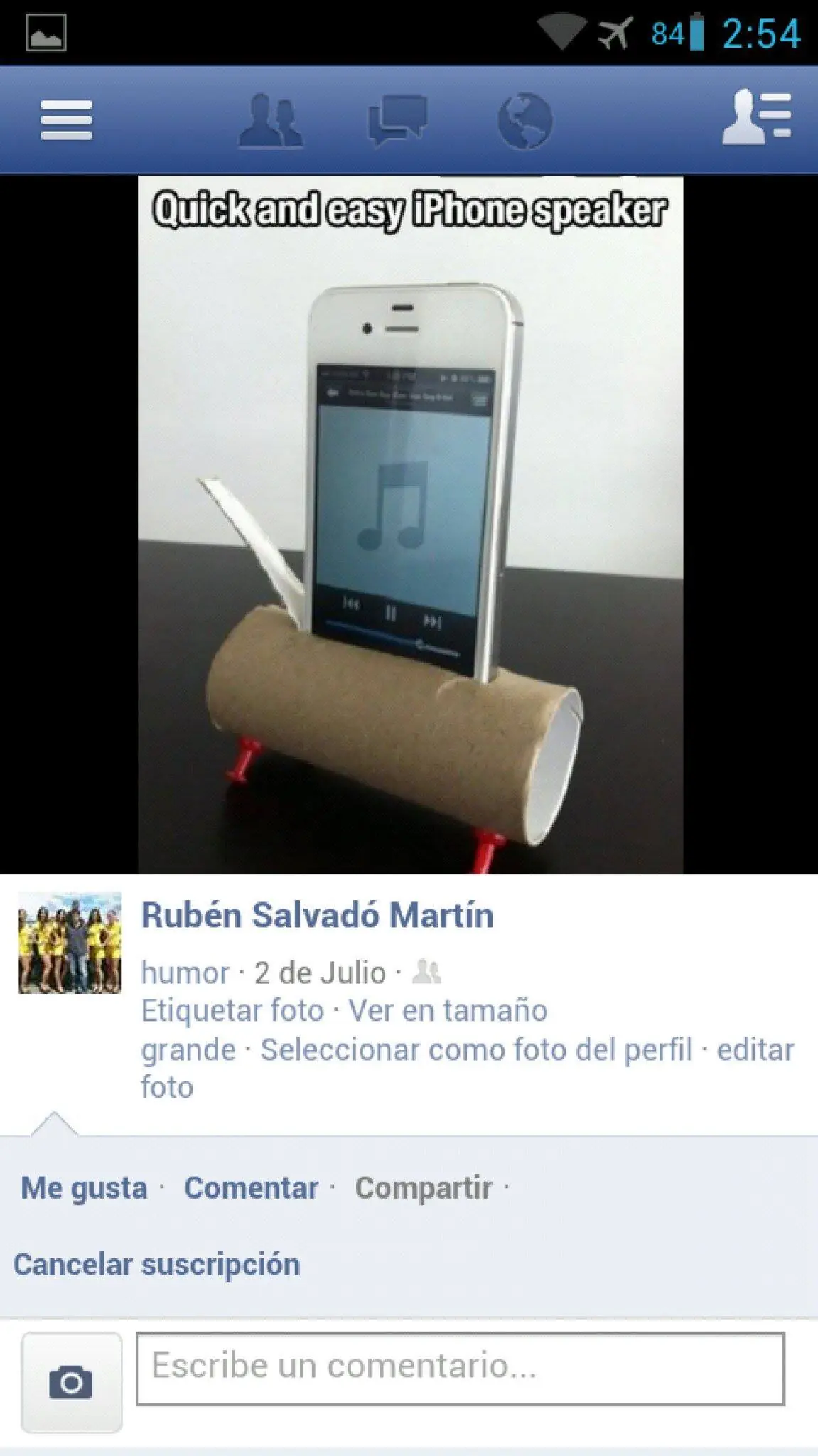Select Etiquetar foto
This screenshot has width=818, height=1456.
pyautogui.click(x=232, y=1010)
